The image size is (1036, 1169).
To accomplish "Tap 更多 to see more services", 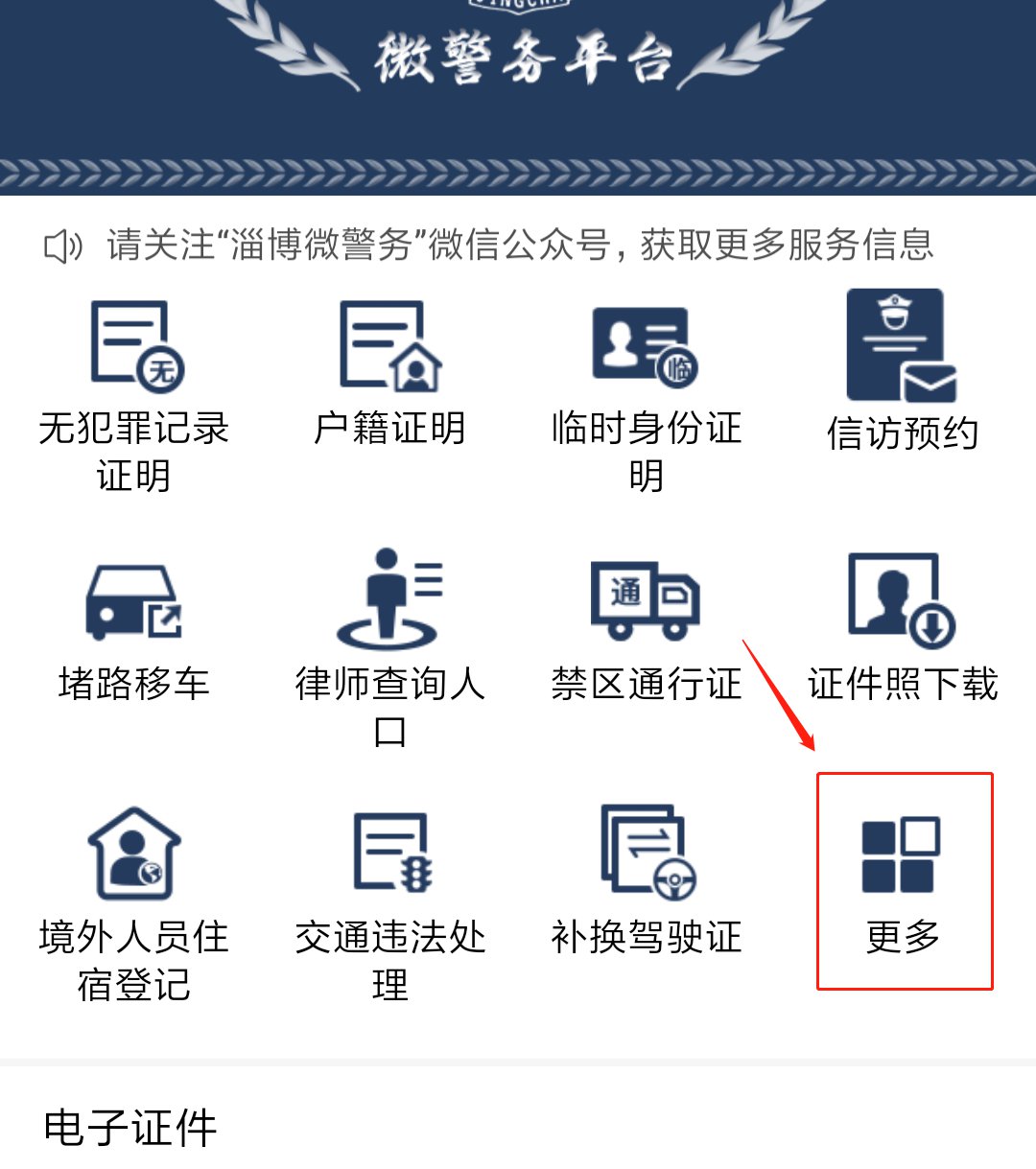I will pos(904,882).
